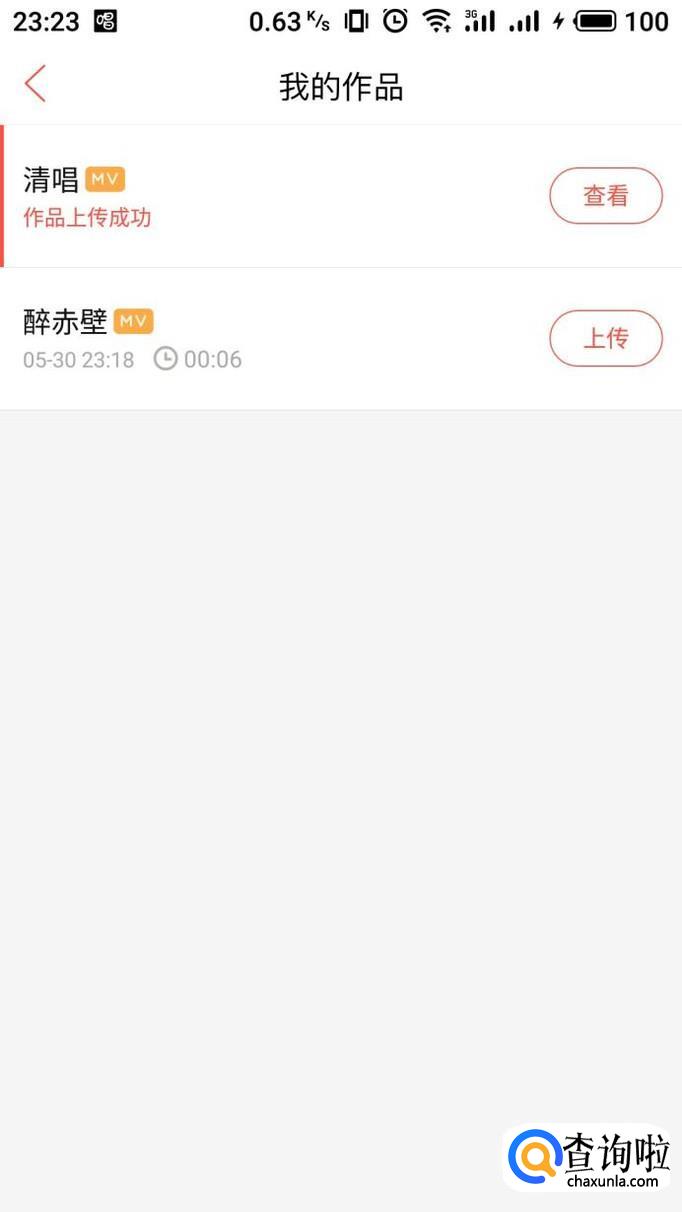Upload 醉赤壁 with 上传 button
The width and height of the screenshot is (682, 1212).
[x=605, y=339]
